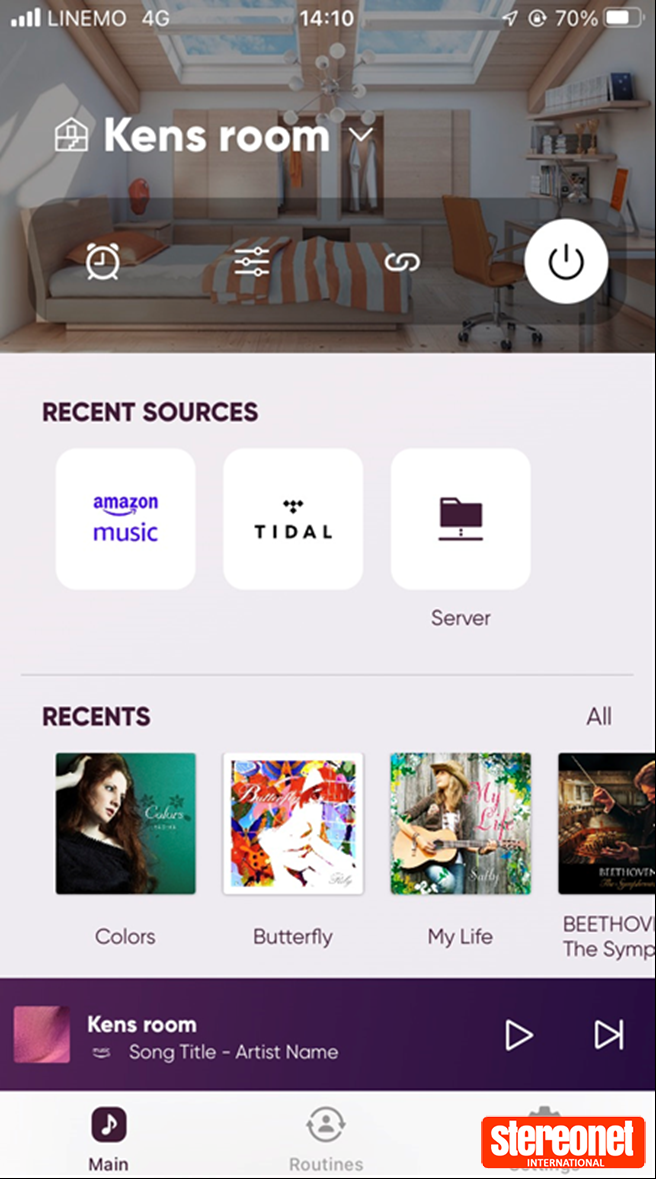Open the Butterfly album
The image size is (656, 1179).
pyautogui.click(x=293, y=823)
